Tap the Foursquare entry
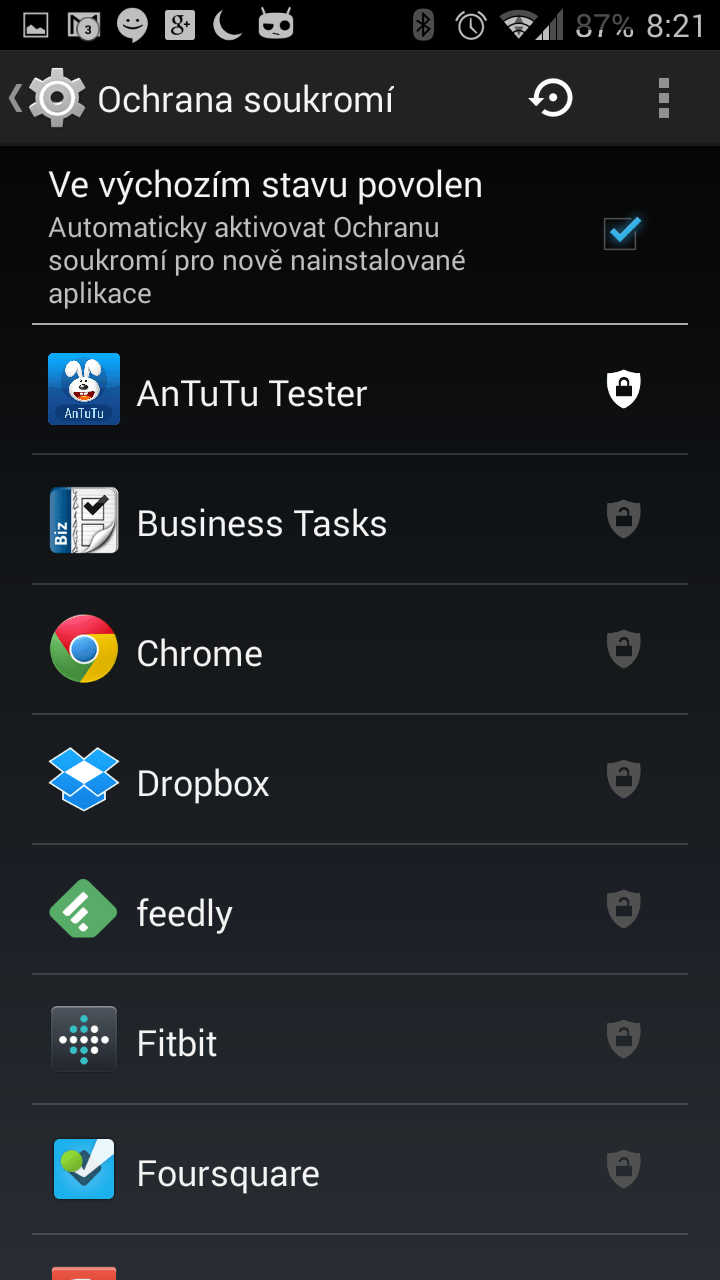The height and width of the screenshot is (1280, 720). click(360, 1170)
